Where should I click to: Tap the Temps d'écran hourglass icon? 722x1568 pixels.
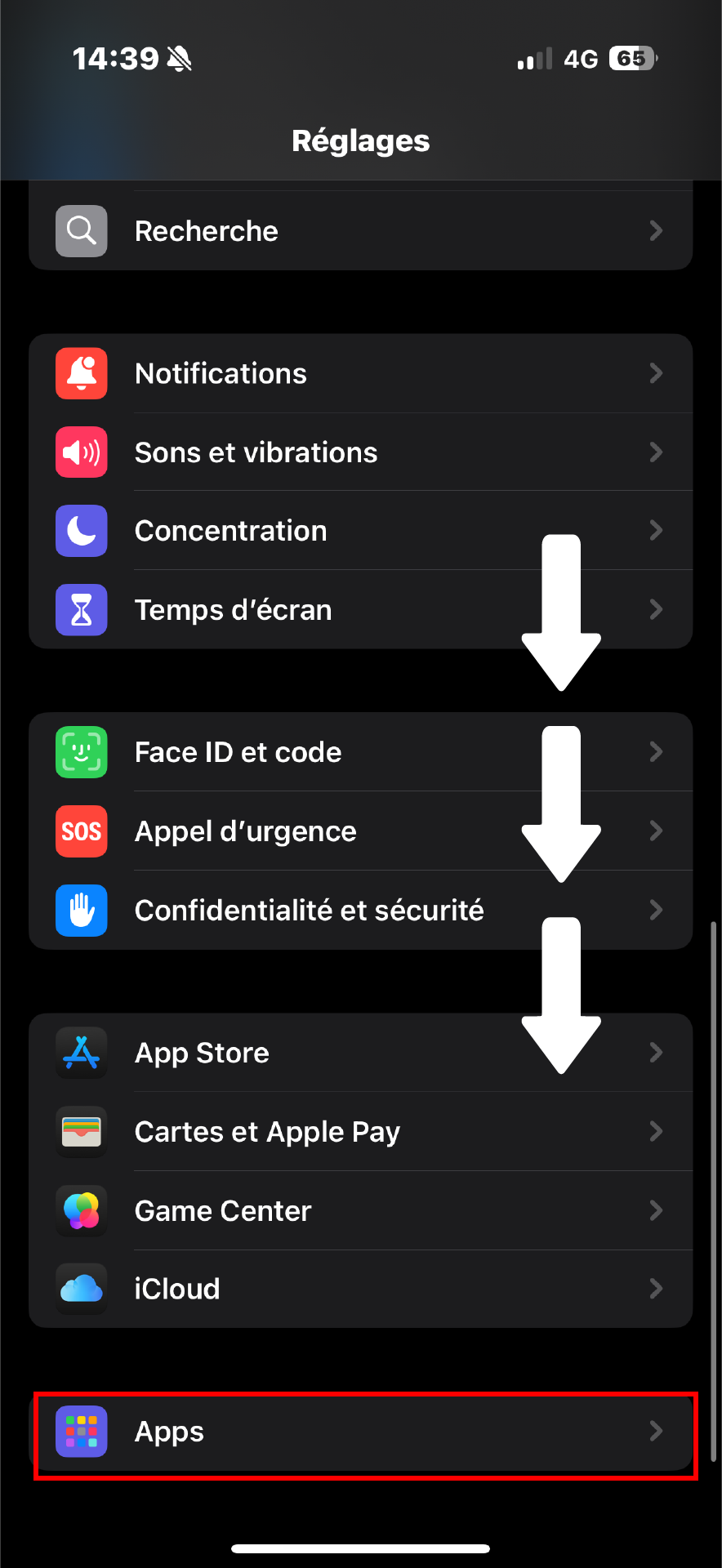pyautogui.click(x=81, y=609)
